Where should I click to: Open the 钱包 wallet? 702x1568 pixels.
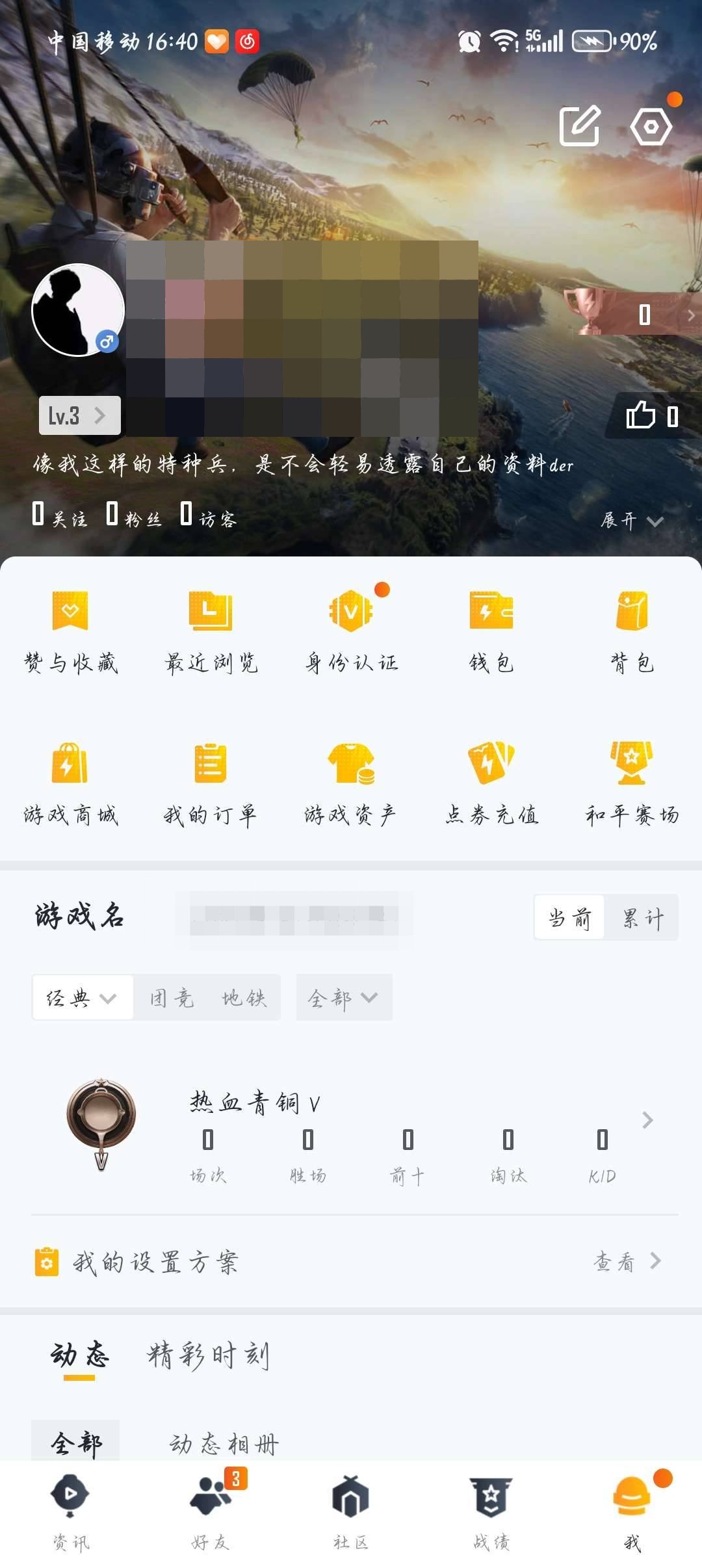tap(492, 627)
